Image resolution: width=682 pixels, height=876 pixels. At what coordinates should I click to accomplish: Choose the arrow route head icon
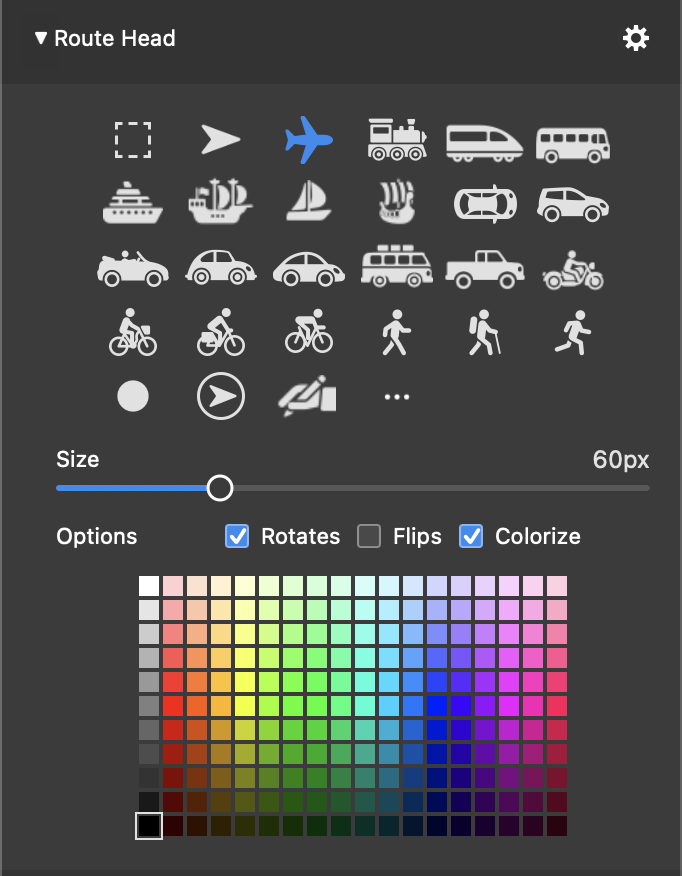tap(220, 141)
